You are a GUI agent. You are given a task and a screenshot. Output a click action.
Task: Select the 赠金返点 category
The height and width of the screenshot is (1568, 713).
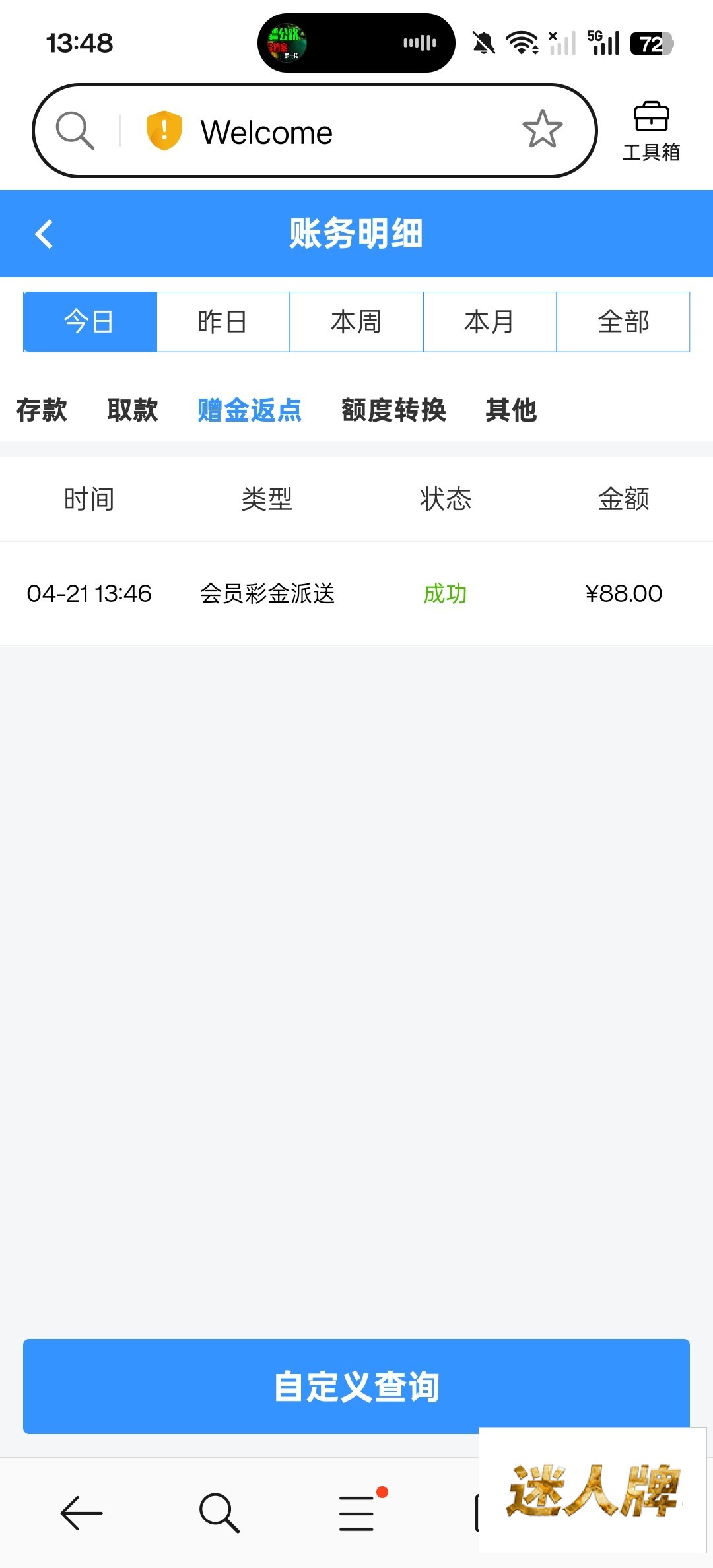tap(250, 410)
